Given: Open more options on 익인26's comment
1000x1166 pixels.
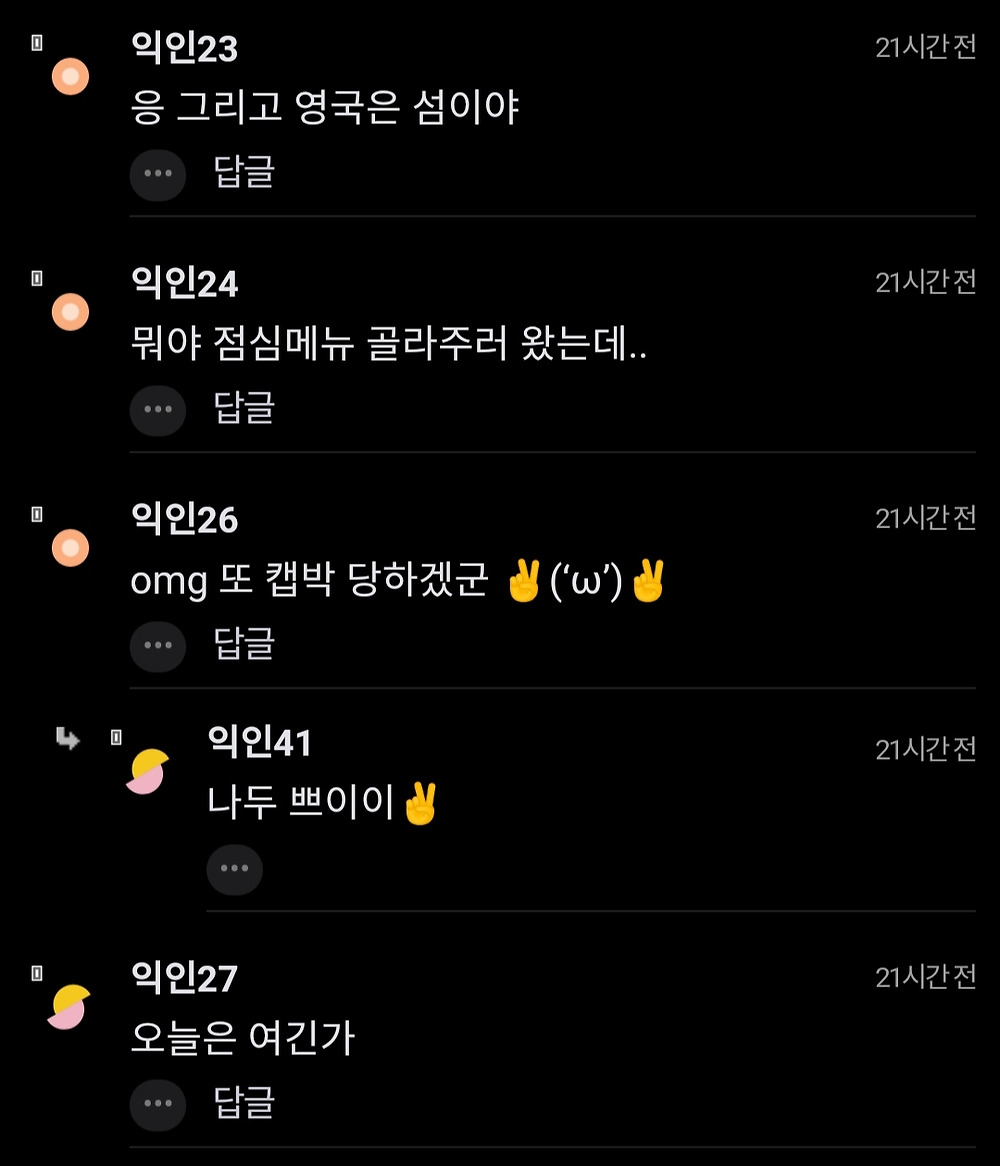Looking at the screenshot, I should coord(158,646).
